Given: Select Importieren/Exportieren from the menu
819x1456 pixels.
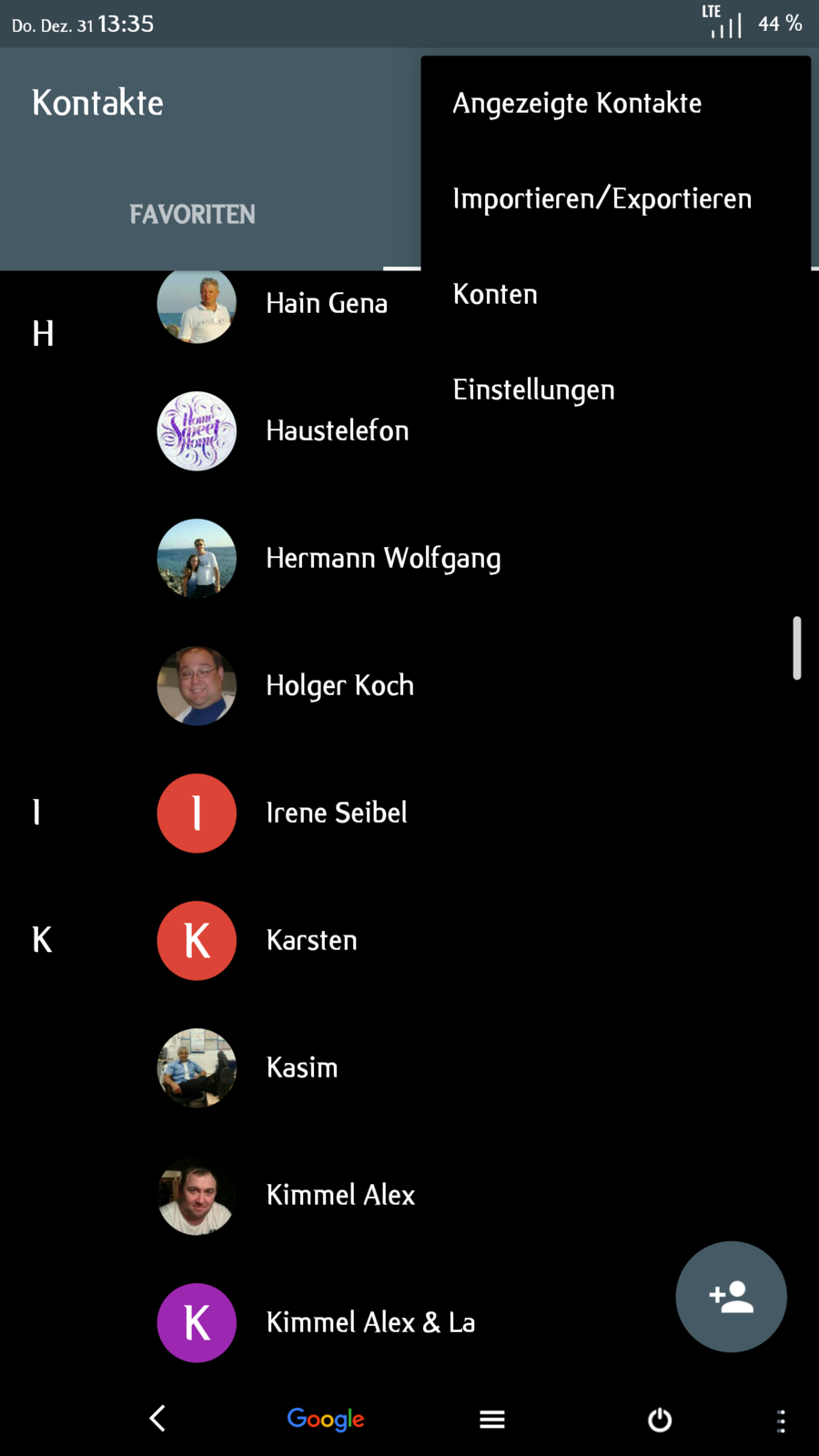Looking at the screenshot, I should (x=602, y=199).
